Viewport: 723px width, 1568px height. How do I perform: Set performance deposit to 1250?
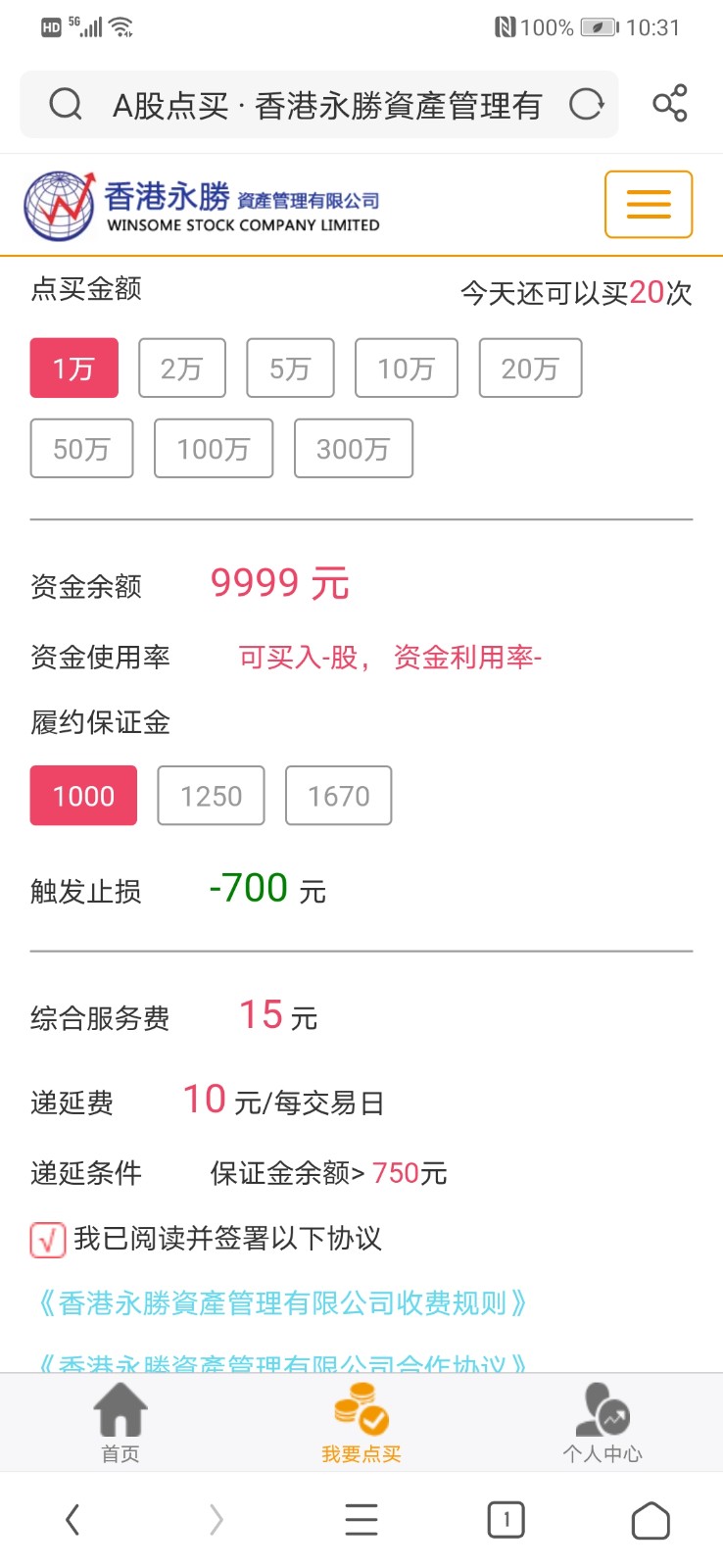click(x=211, y=795)
